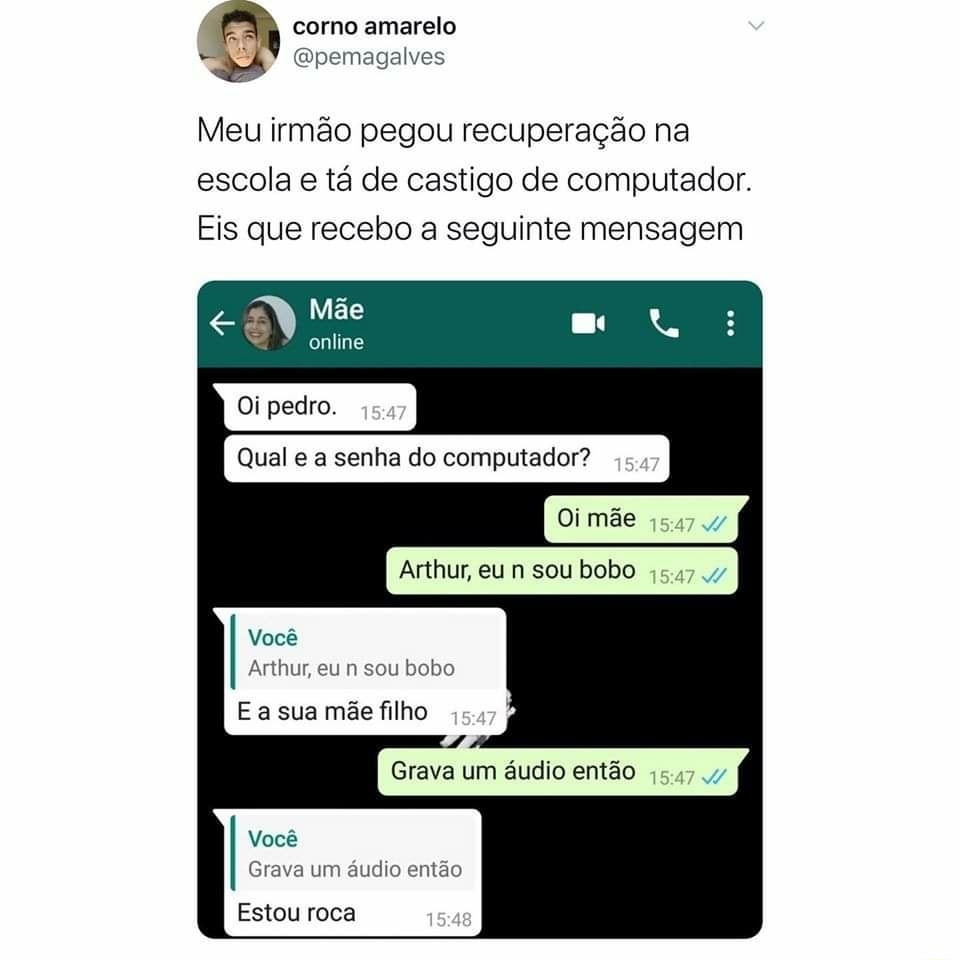This screenshot has width=960, height=960.
Task: Open the tweet options chevron
Action: coord(755,28)
